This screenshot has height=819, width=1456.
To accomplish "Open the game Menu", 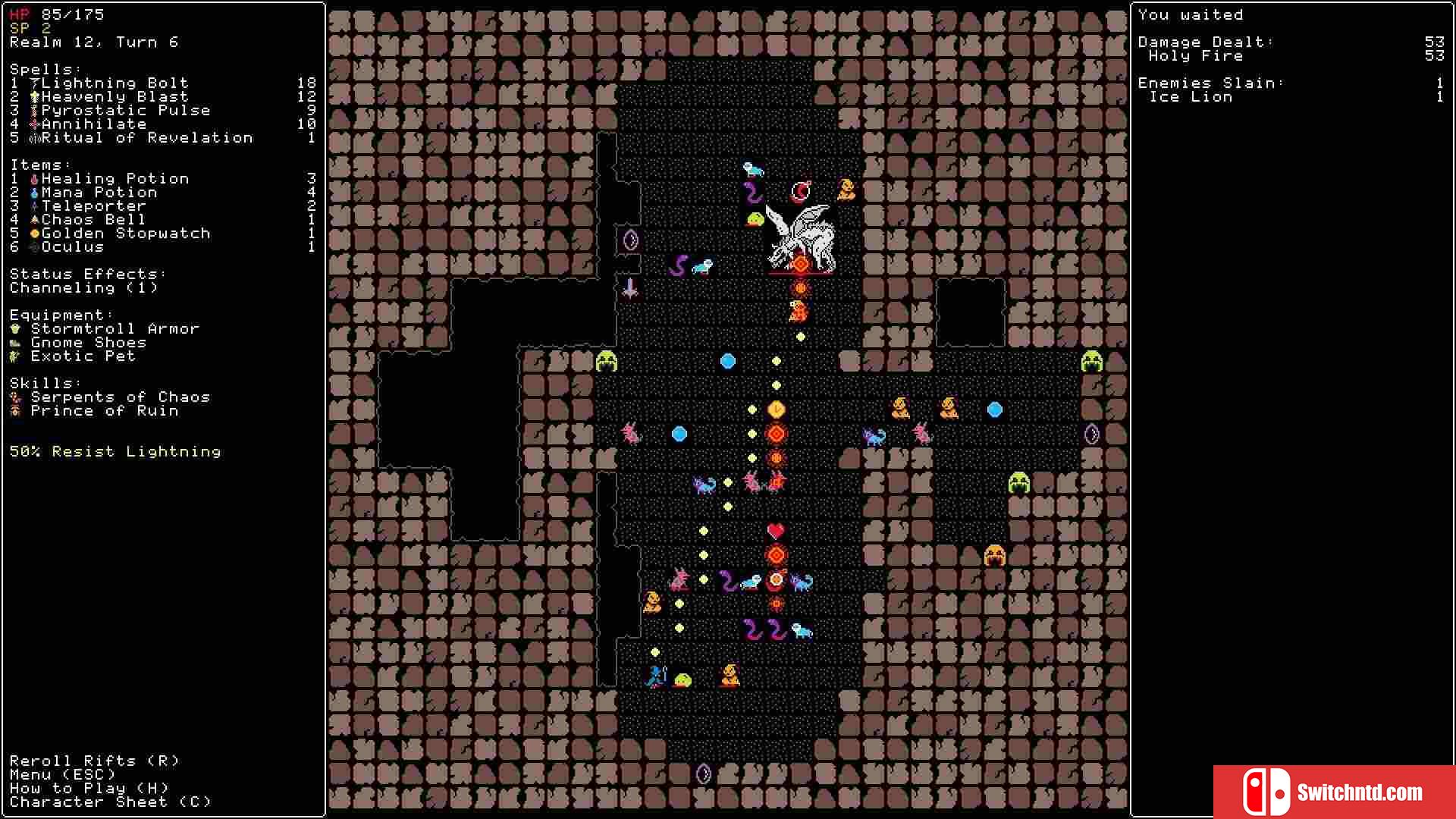I will pyautogui.click(x=62, y=774).
